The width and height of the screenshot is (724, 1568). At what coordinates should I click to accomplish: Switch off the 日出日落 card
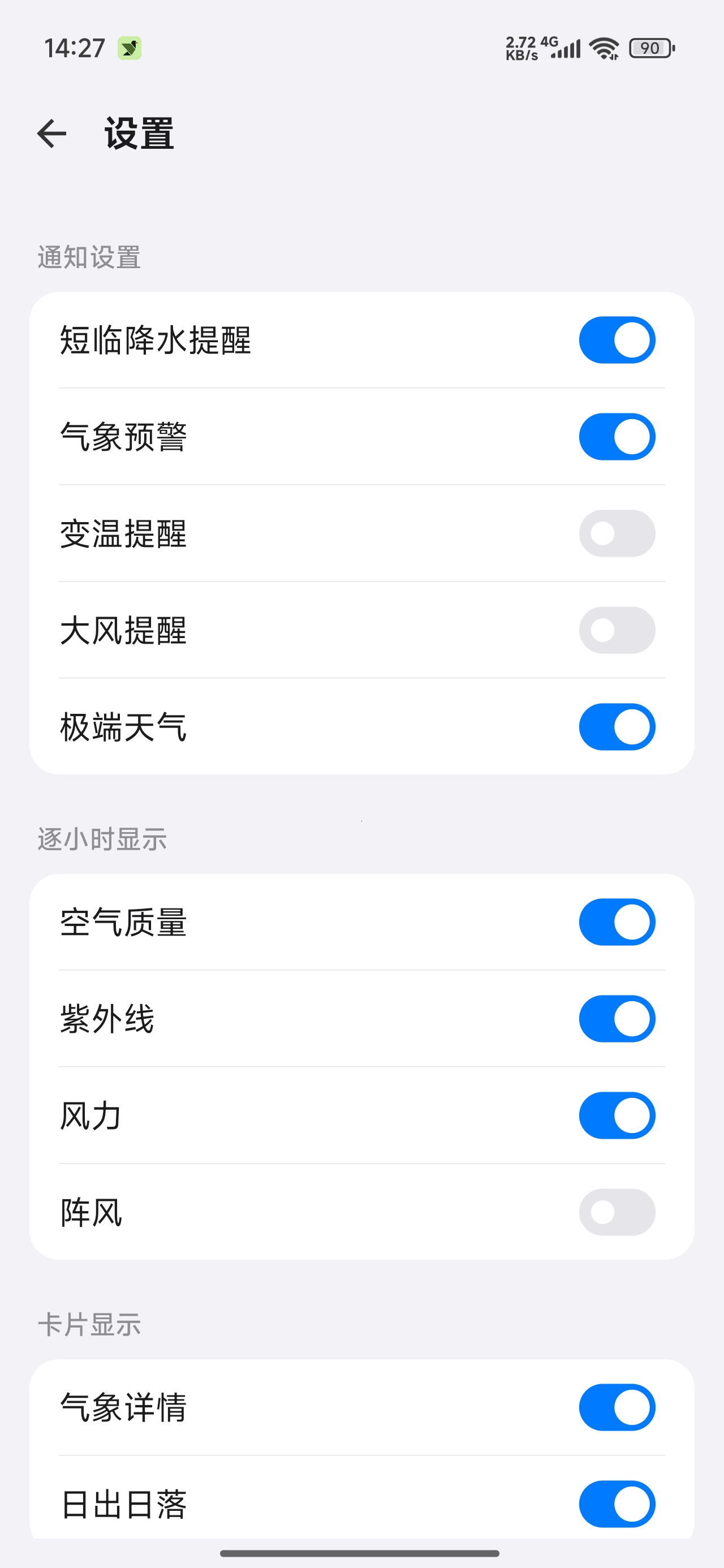coord(617,1504)
